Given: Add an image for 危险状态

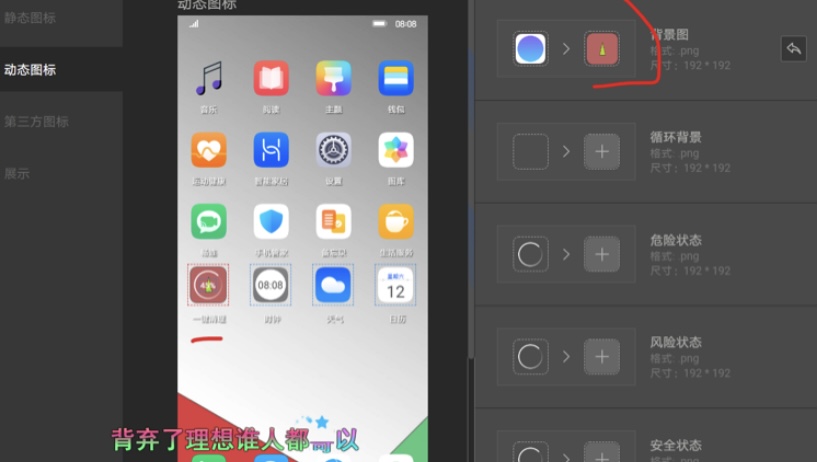Looking at the screenshot, I should pyautogui.click(x=601, y=254).
